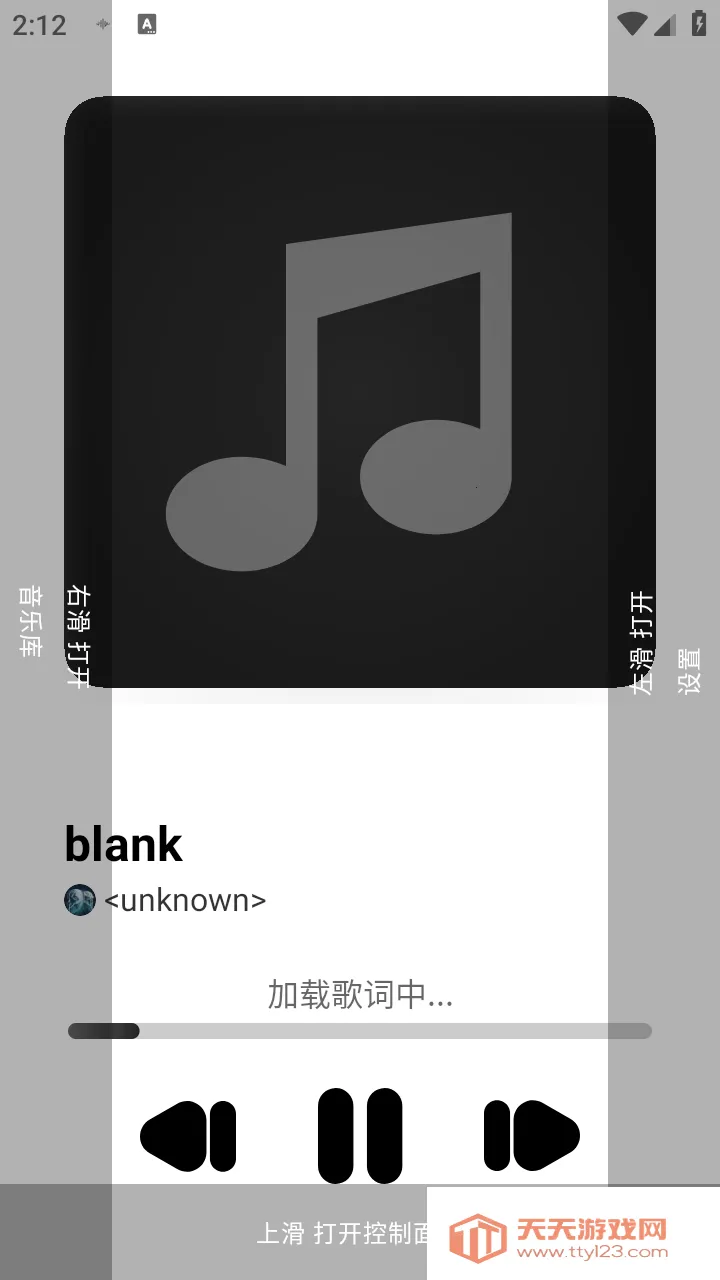
Task: Seek within the song progress bar
Action: 360,1031
